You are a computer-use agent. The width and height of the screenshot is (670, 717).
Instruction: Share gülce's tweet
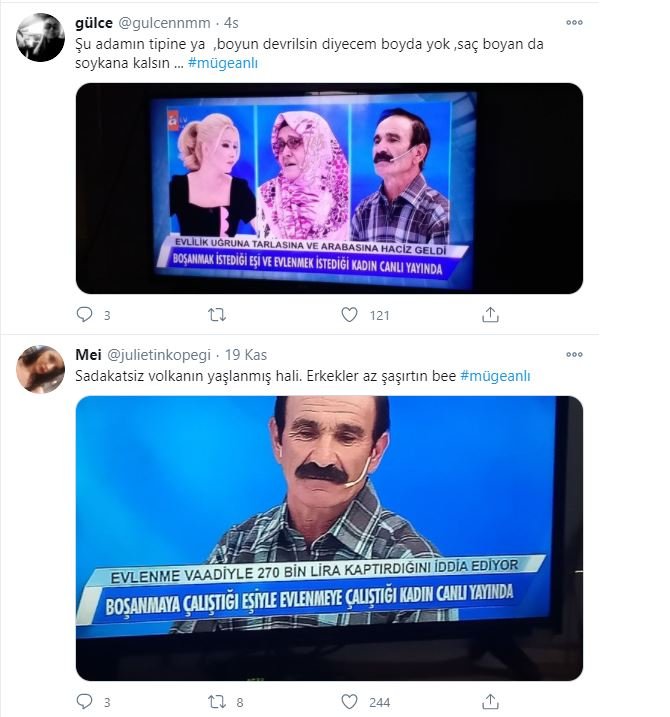pyautogui.click(x=491, y=315)
